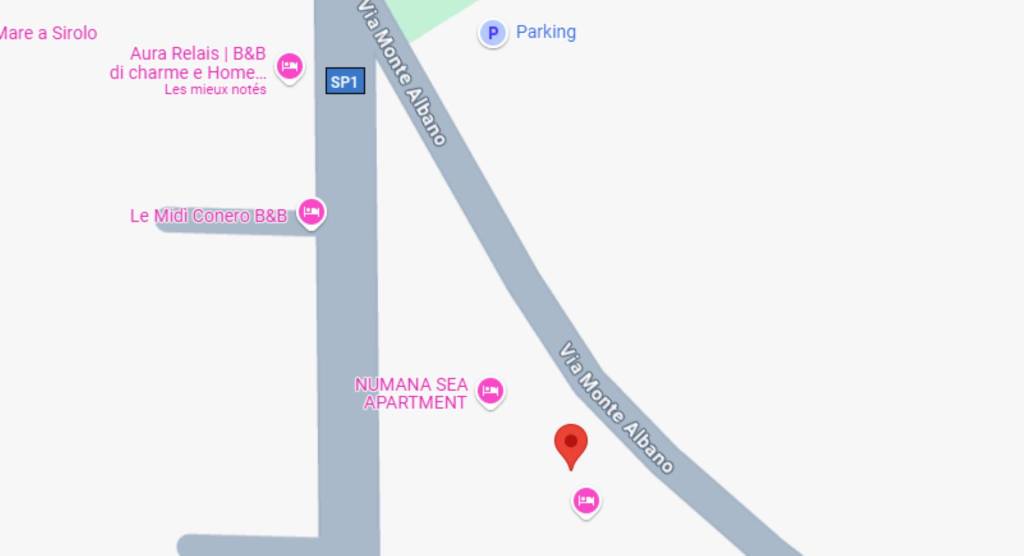The image size is (1024, 556).
Task: Open NUMANA SEA APARTMENT lodging marker
Action: [x=489, y=390]
